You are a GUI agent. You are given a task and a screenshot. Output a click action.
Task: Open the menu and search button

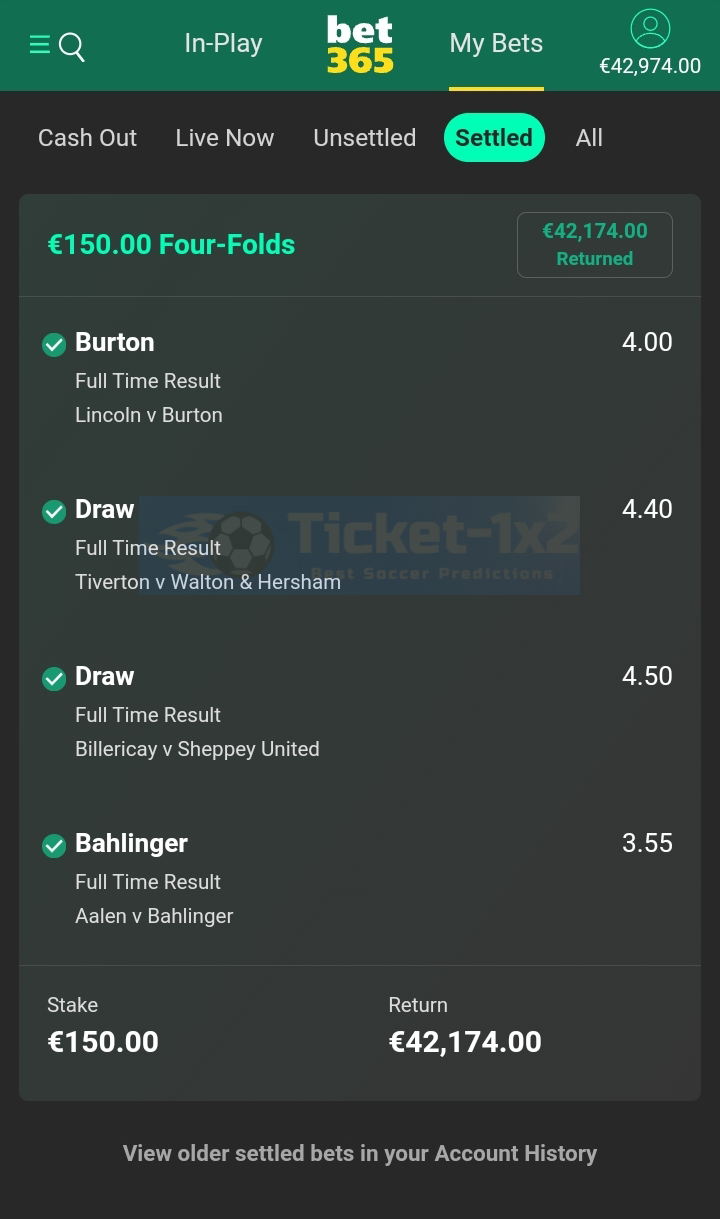click(57, 46)
